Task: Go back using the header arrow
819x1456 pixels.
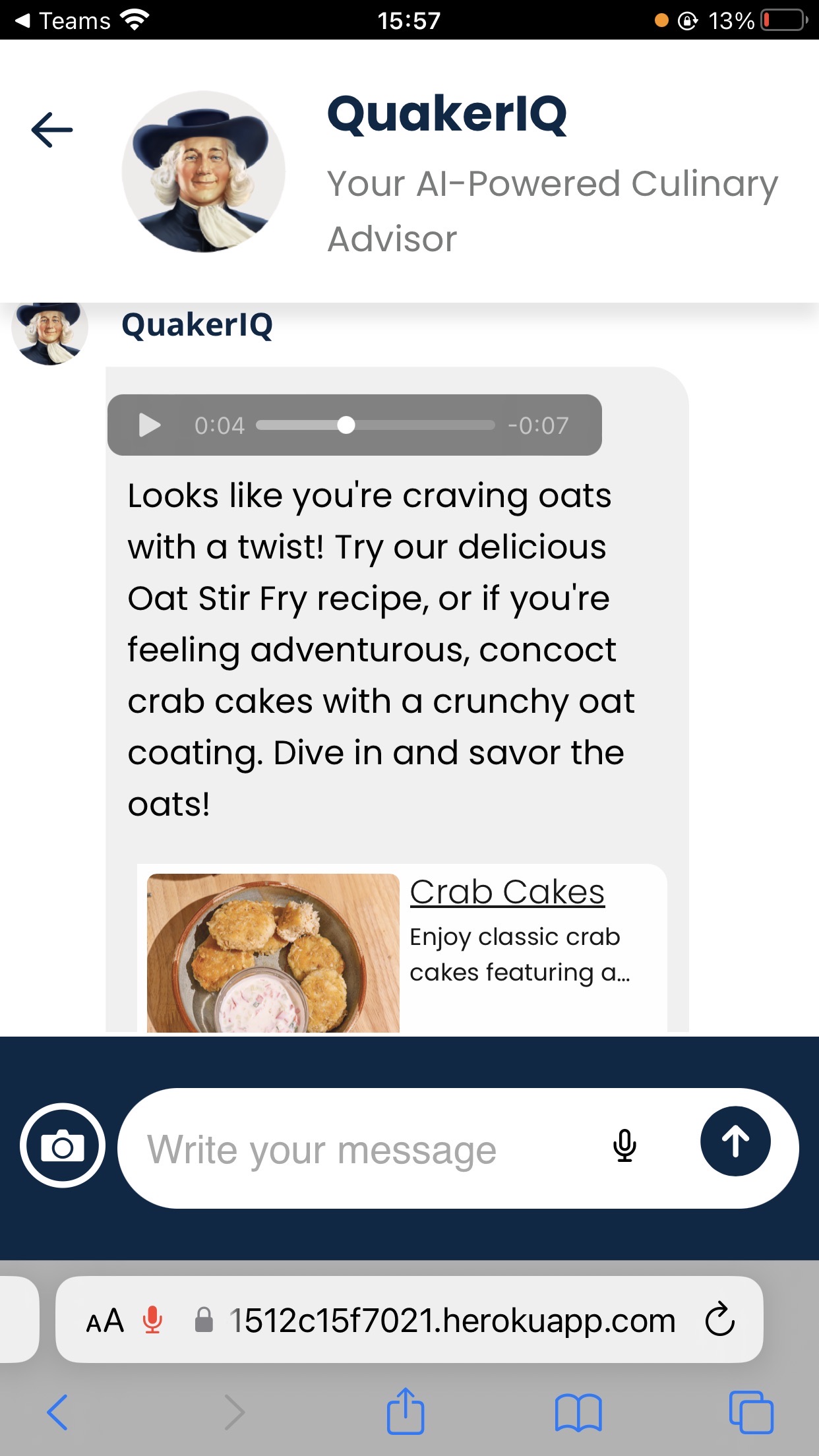Action: [x=52, y=129]
